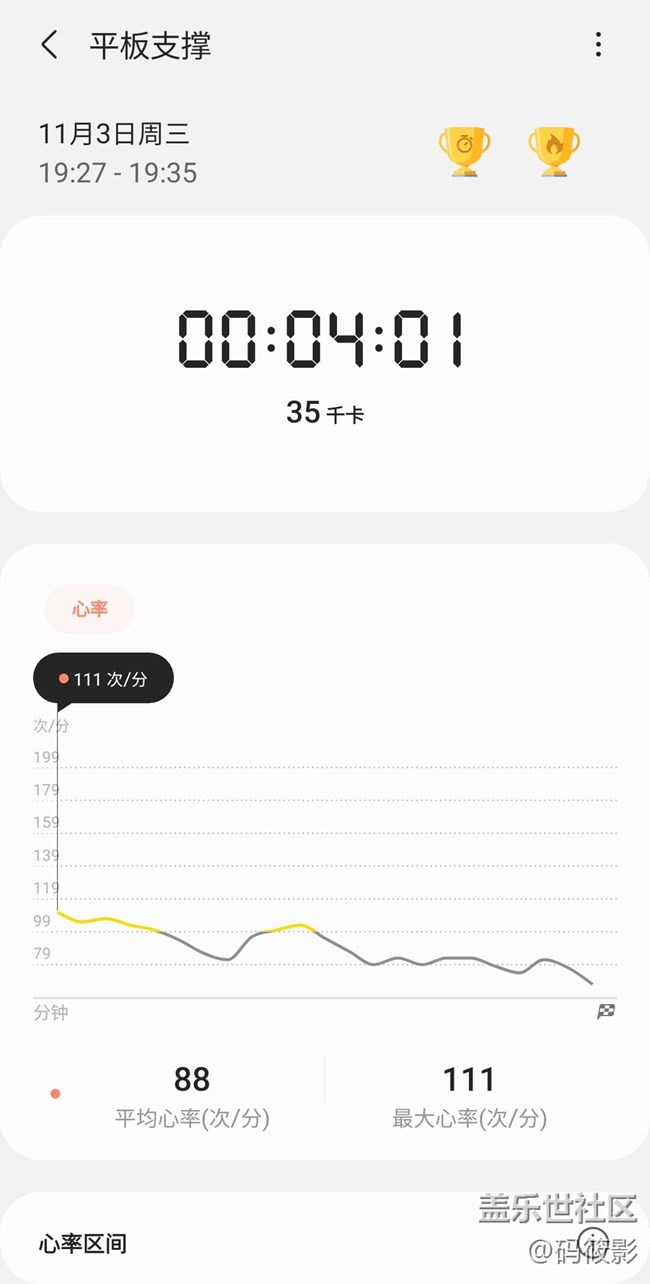Open the 心率区间 info icon
The height and width of the screenshot is (1284, 650).
(x=593, y=1241)
